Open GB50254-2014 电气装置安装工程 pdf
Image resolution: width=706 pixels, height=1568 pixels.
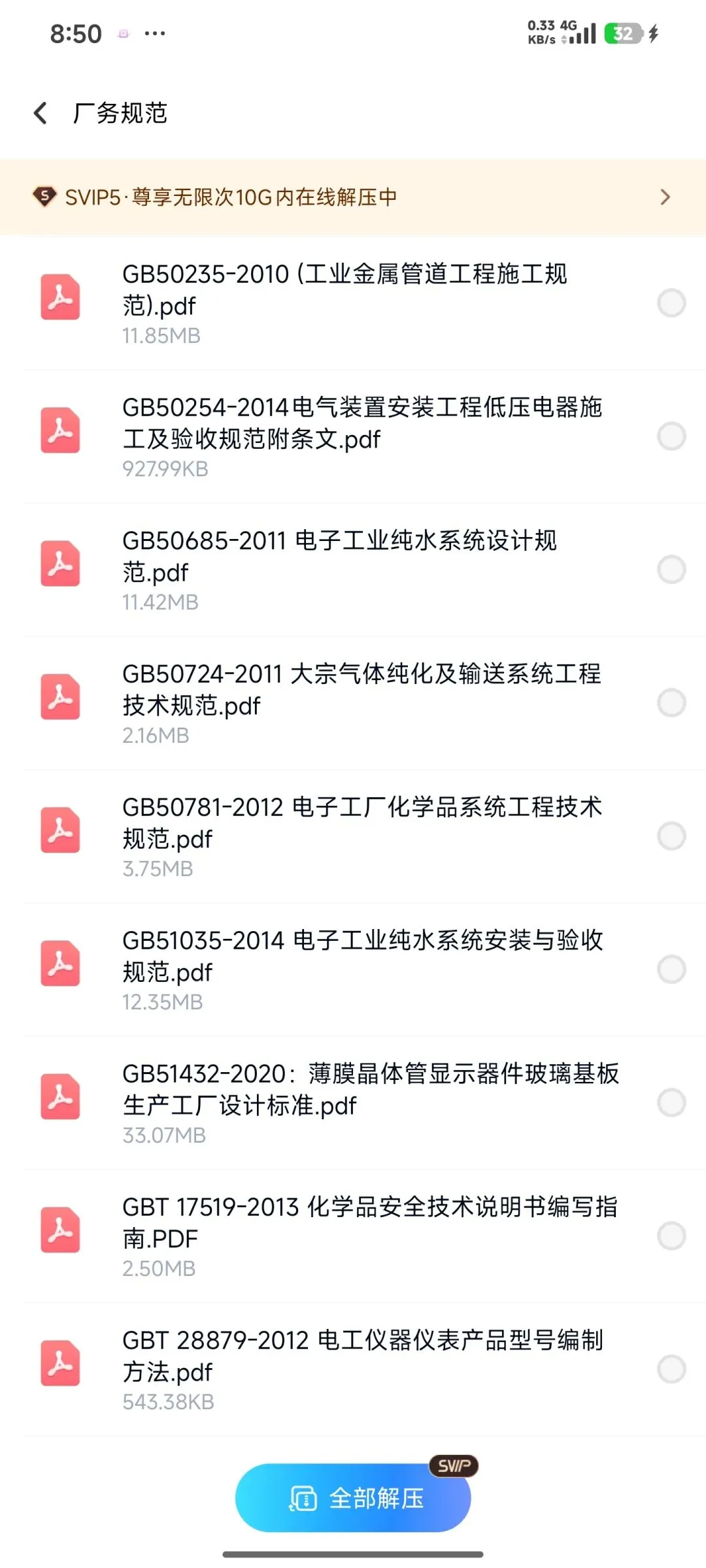(361, 423)
